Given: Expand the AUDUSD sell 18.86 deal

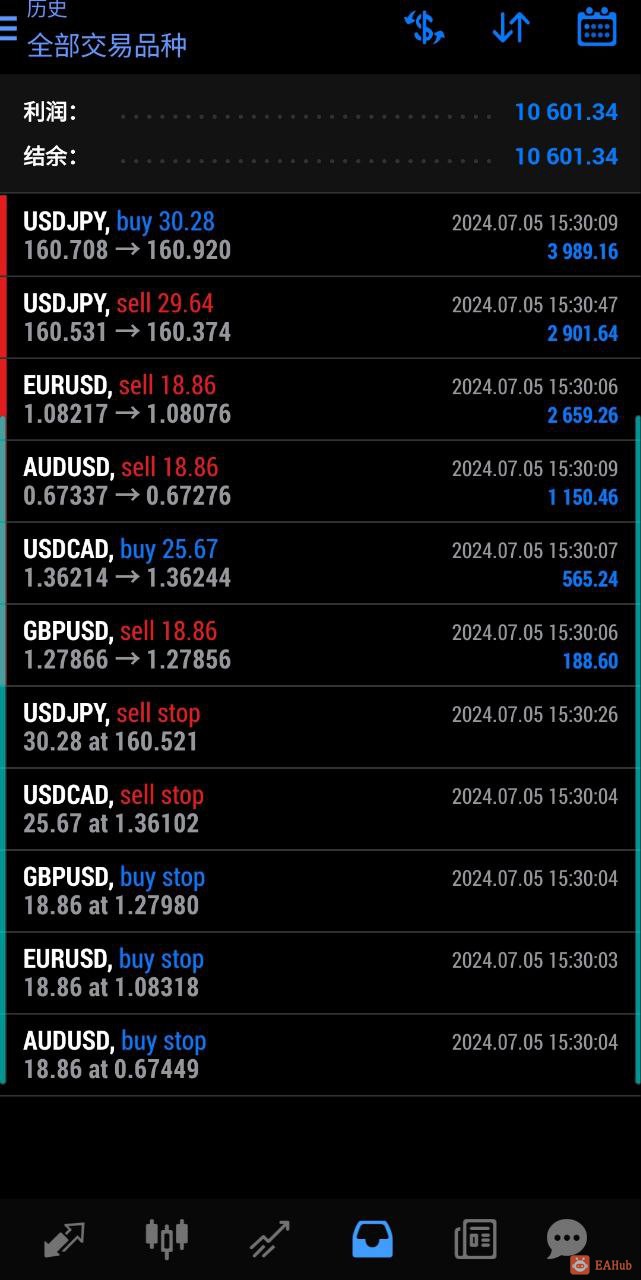Looking at the screenshot, I should (320, 482).
